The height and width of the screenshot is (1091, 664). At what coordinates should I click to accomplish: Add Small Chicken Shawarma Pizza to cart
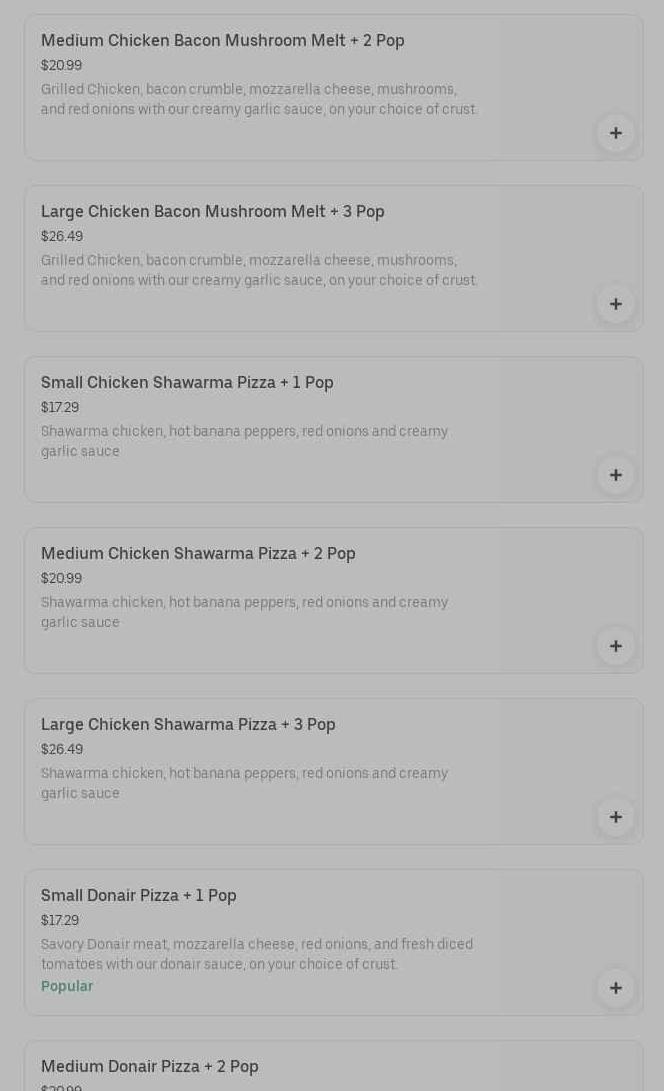point(615,475)
